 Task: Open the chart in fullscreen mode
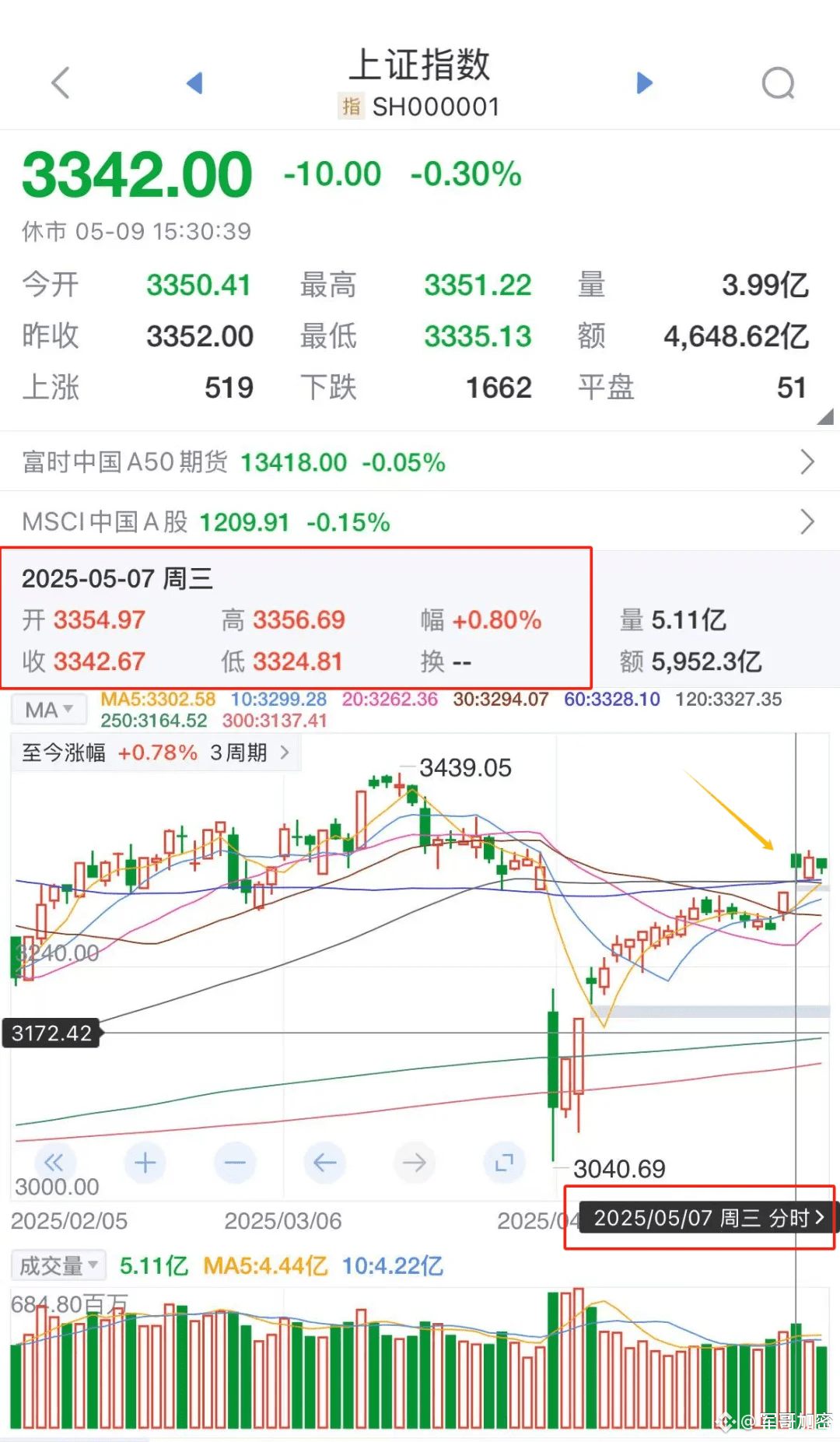point(504,1163)
